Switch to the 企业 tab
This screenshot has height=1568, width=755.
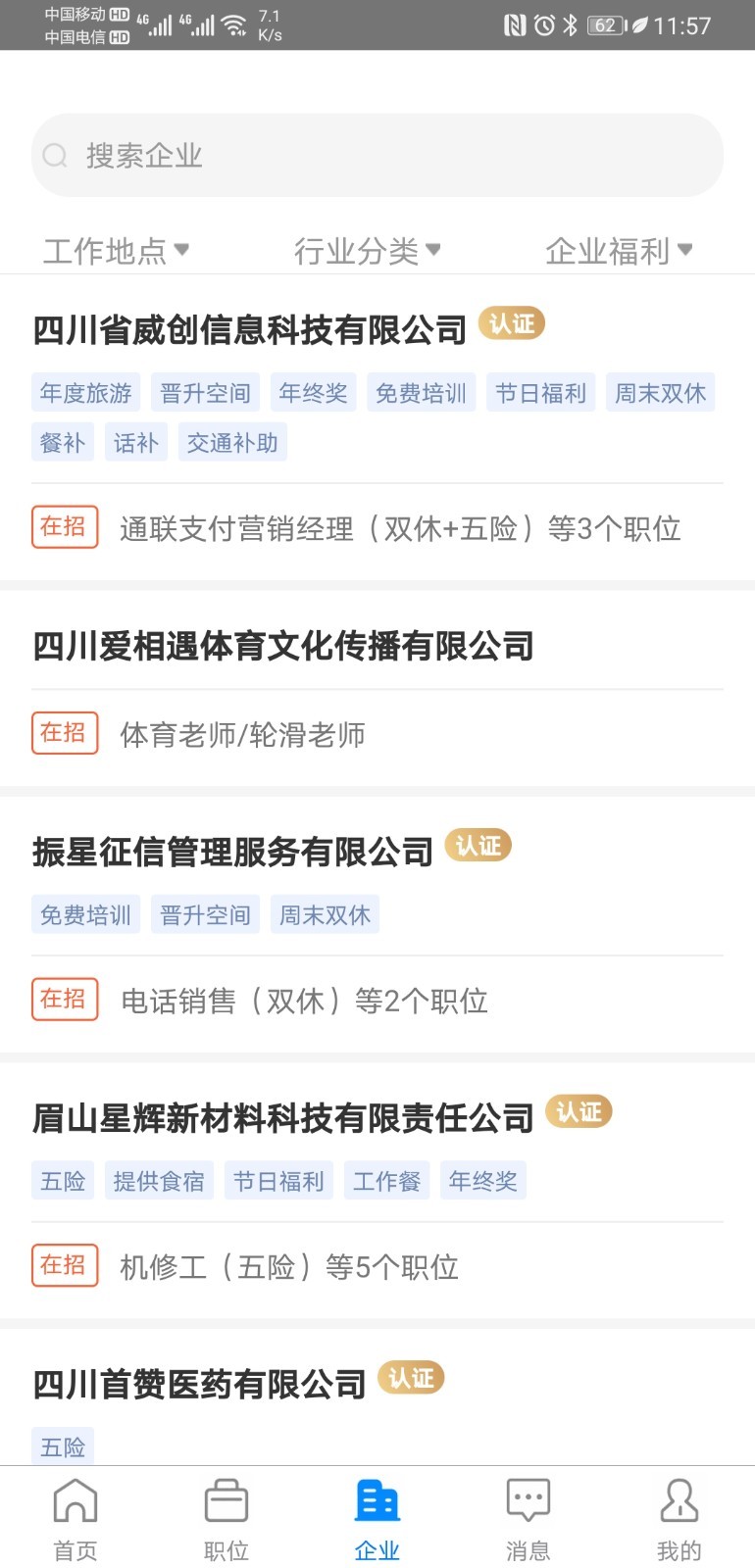coord(377,1514)
